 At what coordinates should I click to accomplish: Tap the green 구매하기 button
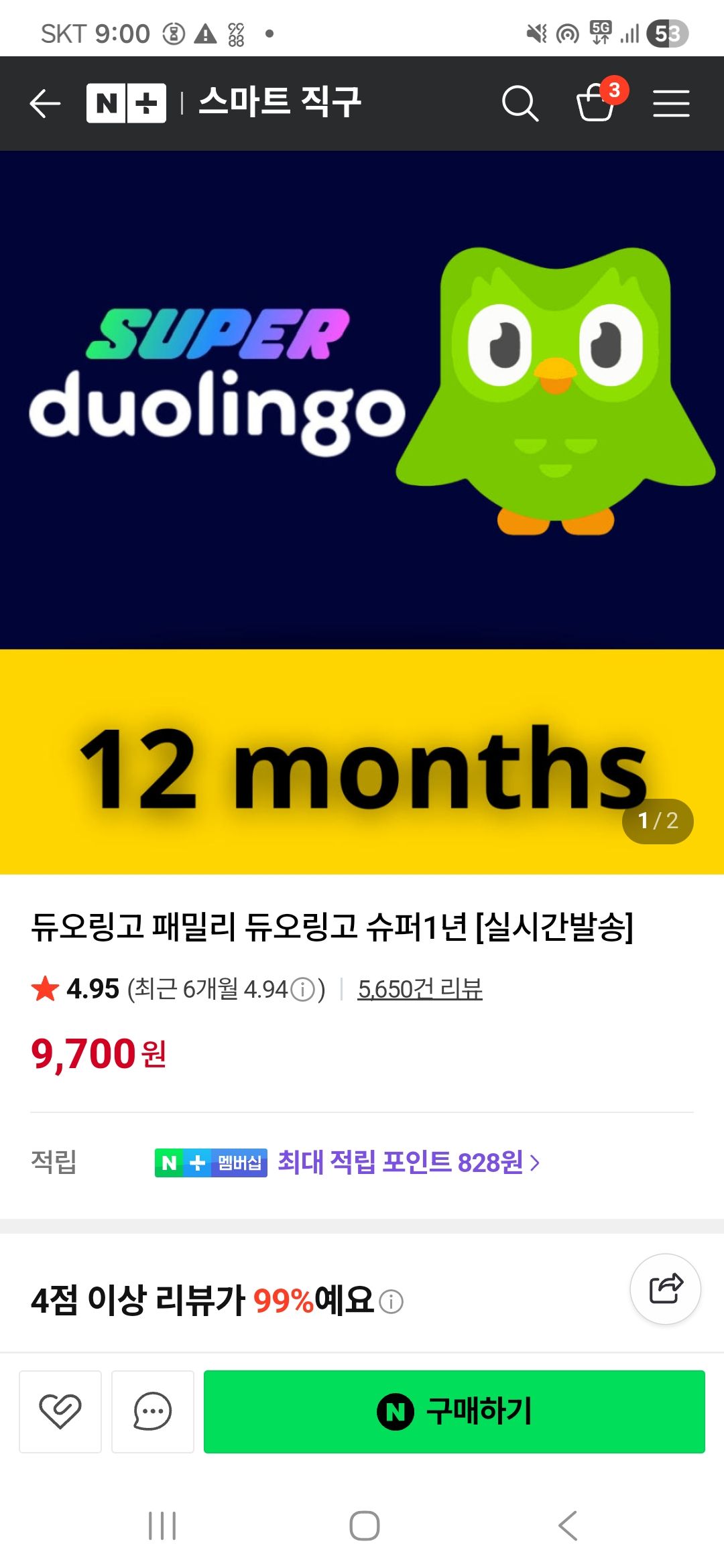pos(455,1411)
